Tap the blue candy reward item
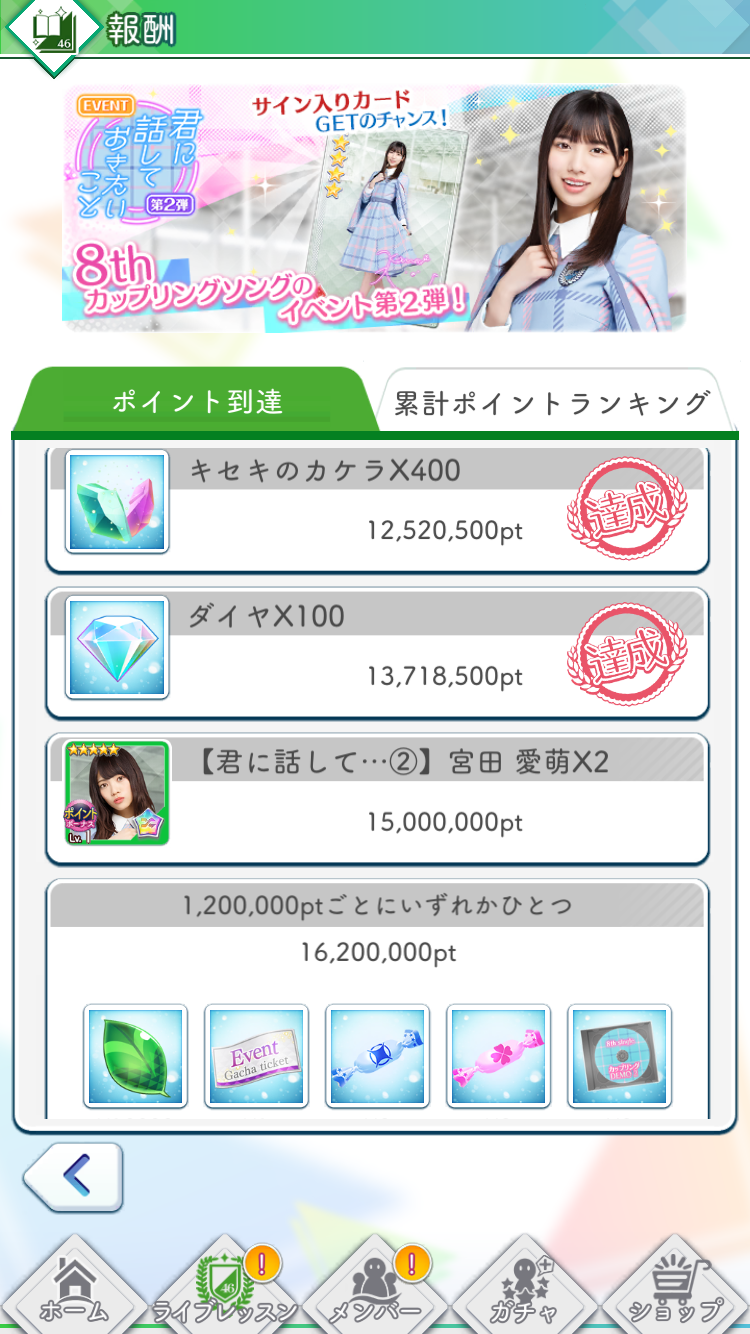The width and height of the screenshot is (750, 1334). pyautogui.click(x=377, y=1057)
